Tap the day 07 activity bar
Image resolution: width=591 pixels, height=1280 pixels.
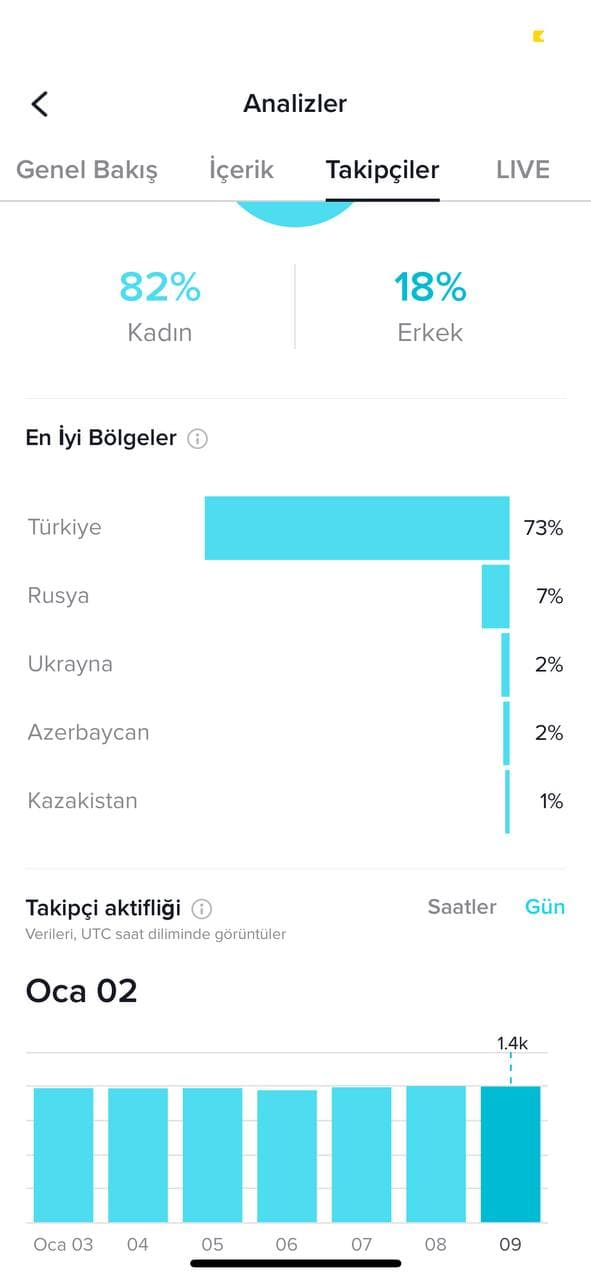click(x=362, y=1155)
